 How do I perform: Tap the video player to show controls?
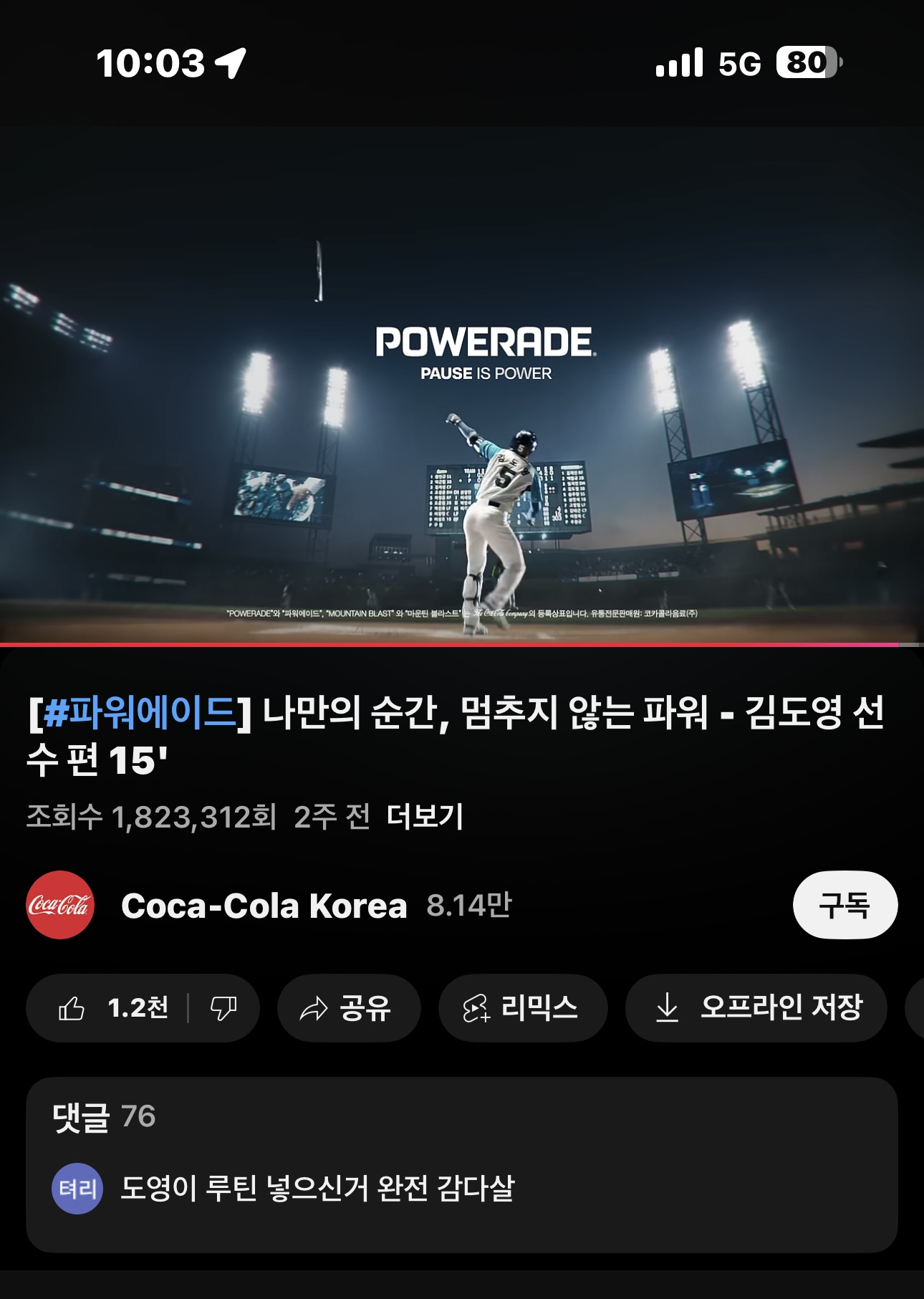pyautogui.click(x=461, y=387)
